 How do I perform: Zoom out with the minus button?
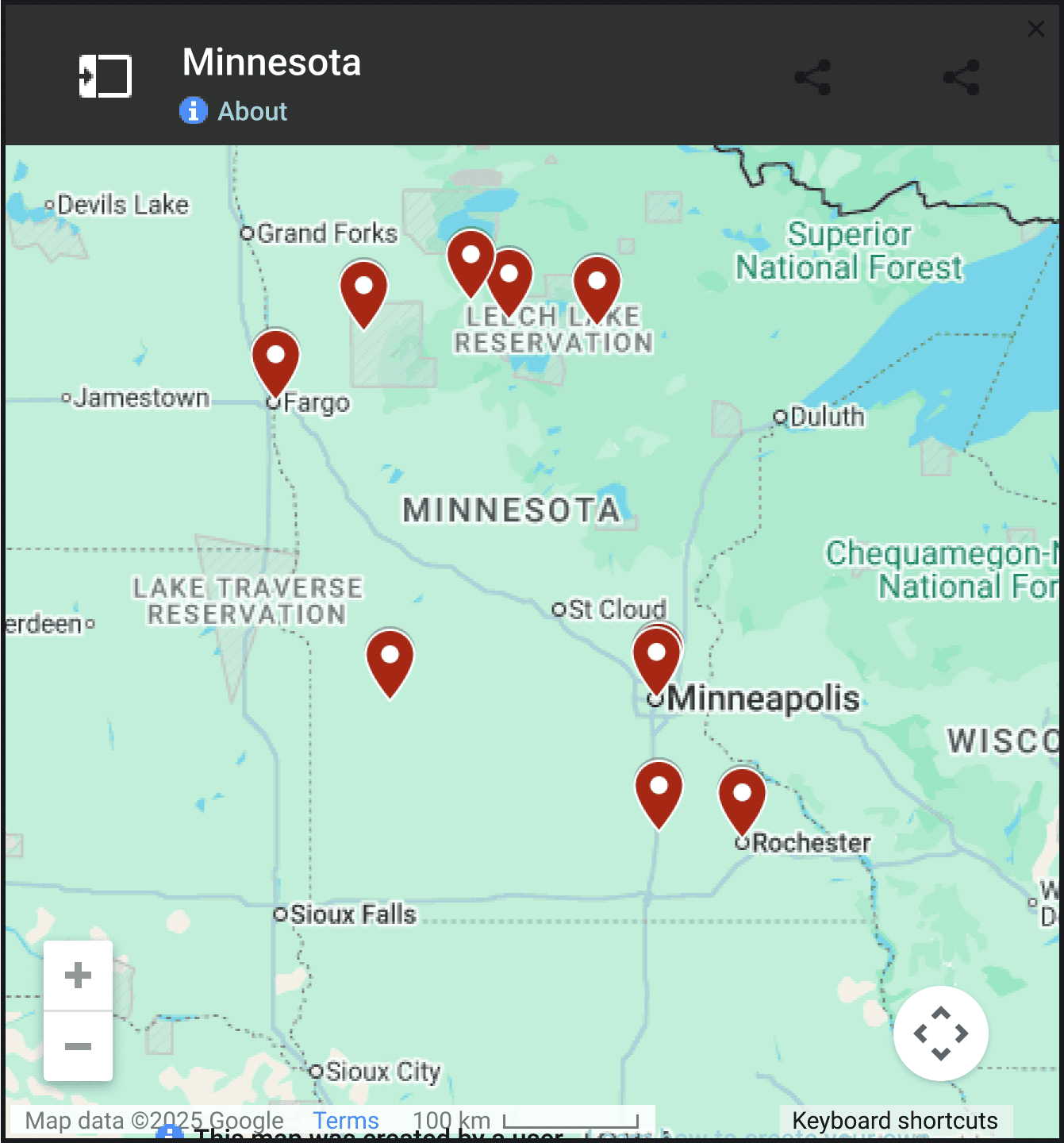point(78,1046)
